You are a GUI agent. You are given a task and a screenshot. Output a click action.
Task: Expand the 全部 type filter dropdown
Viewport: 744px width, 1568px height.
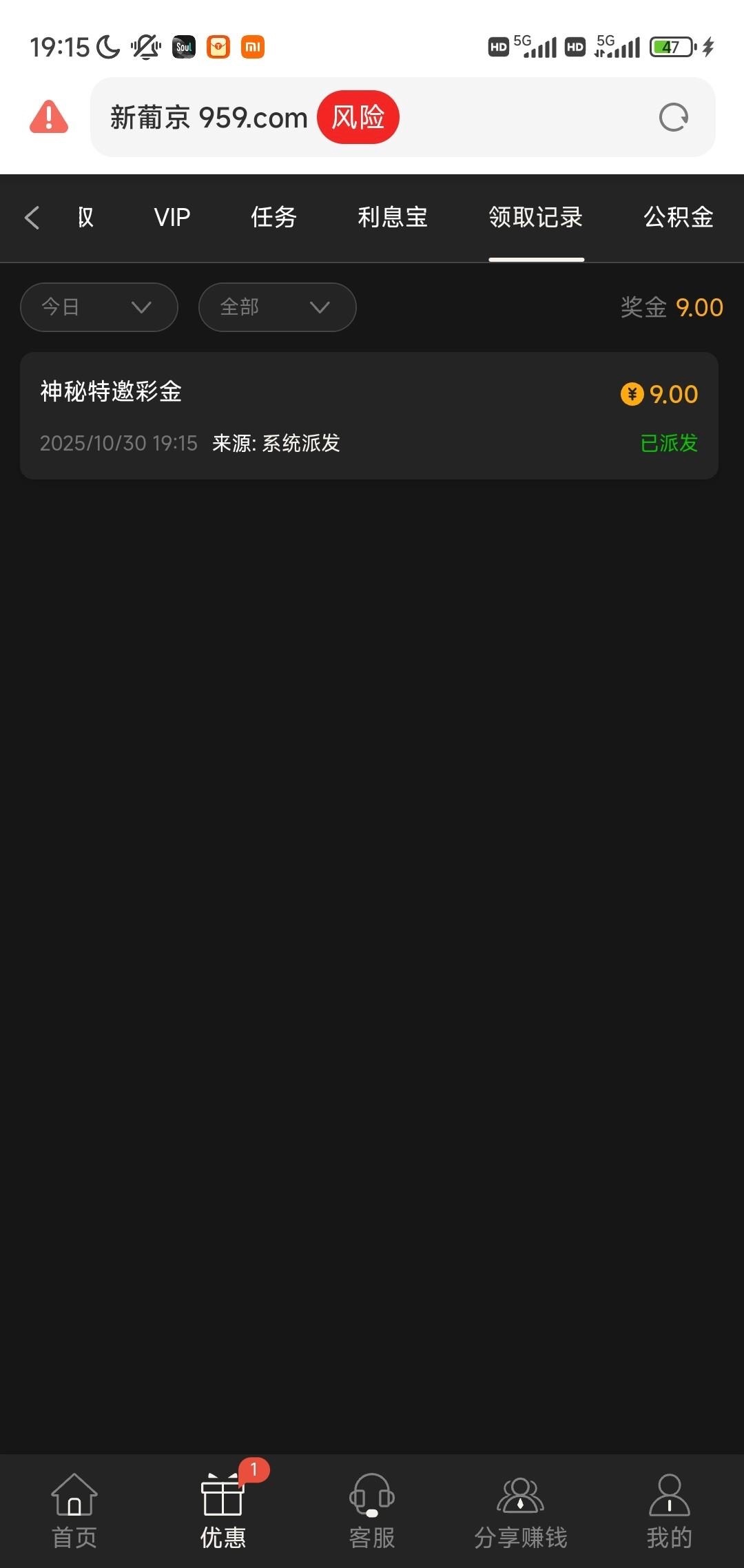click(x=277, y=307)
